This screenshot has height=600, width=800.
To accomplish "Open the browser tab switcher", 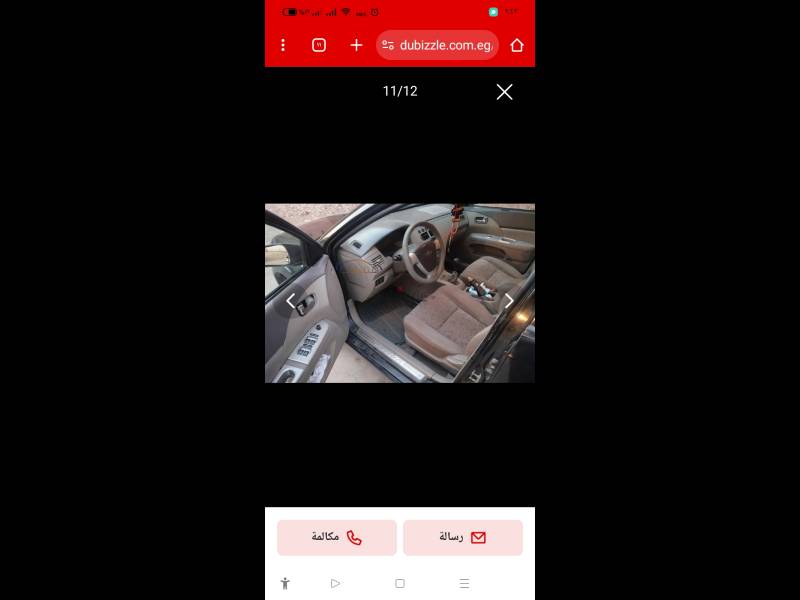I will tap(319, 45).
